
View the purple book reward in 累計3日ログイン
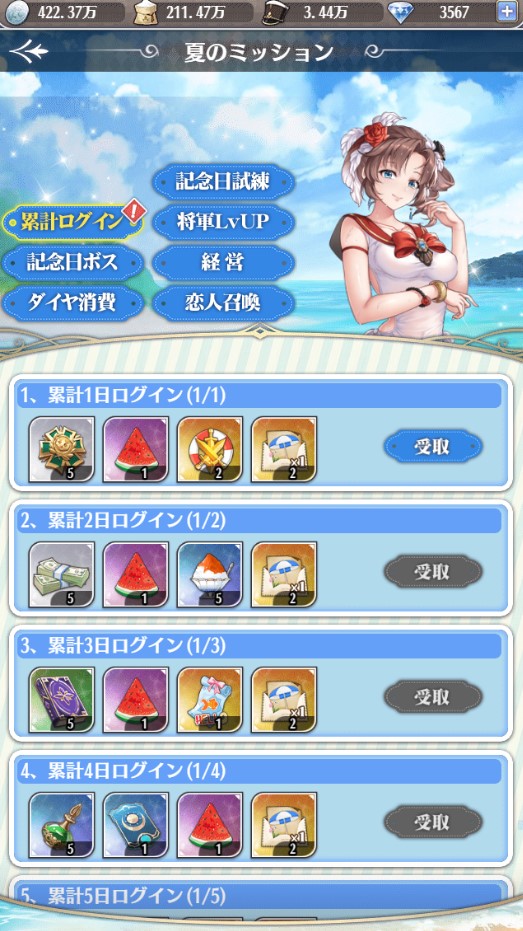(x=62, y=699)
